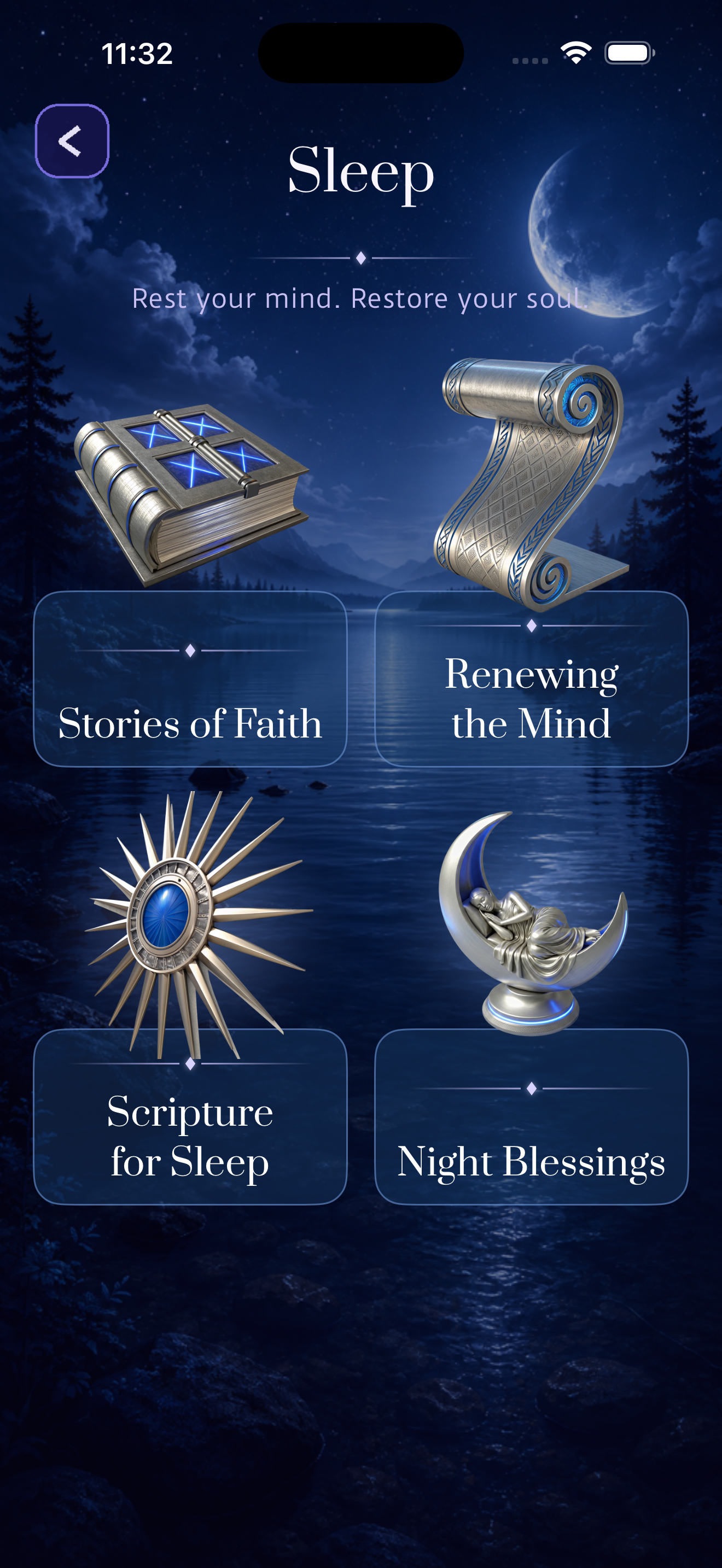The image size is (722, 1568).
Task: Open the Stories of Faith card
Action: 190,678
